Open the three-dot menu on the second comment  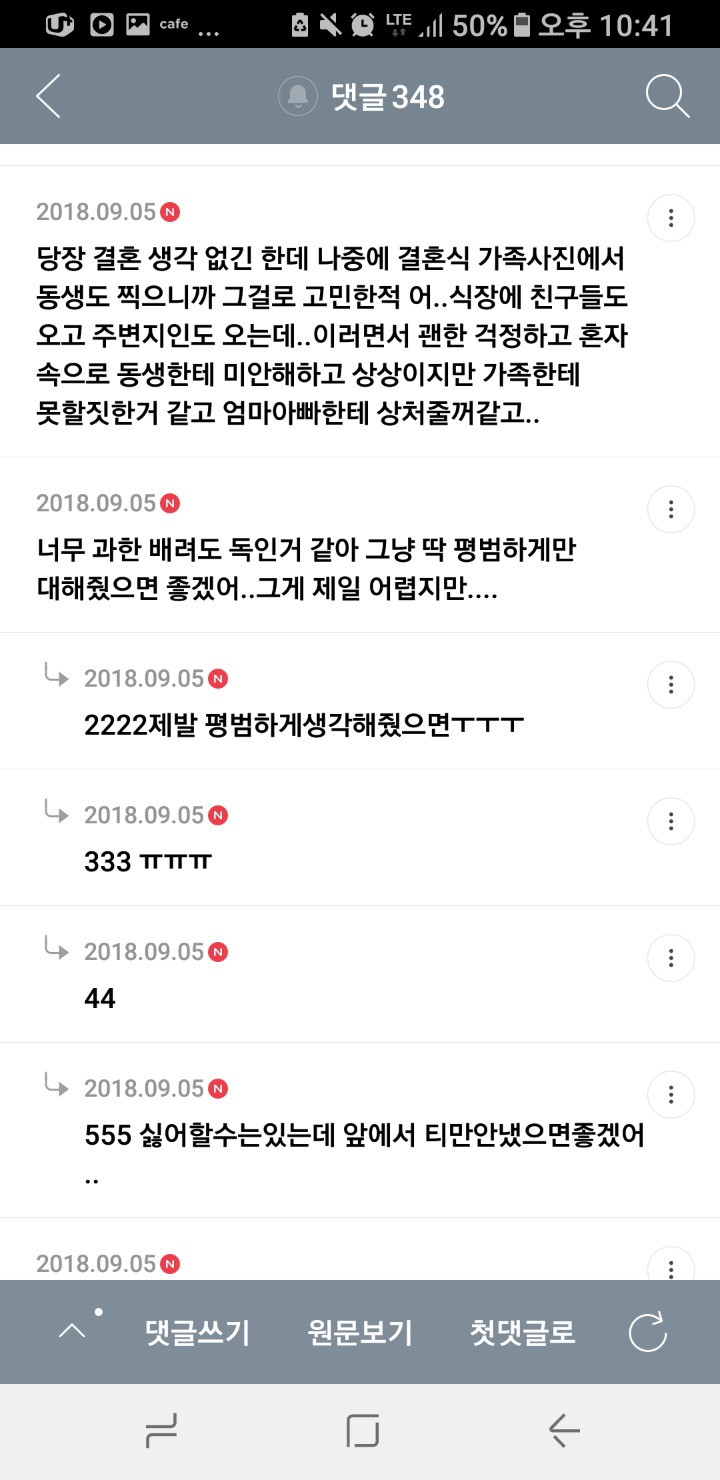tap(670, 508)
